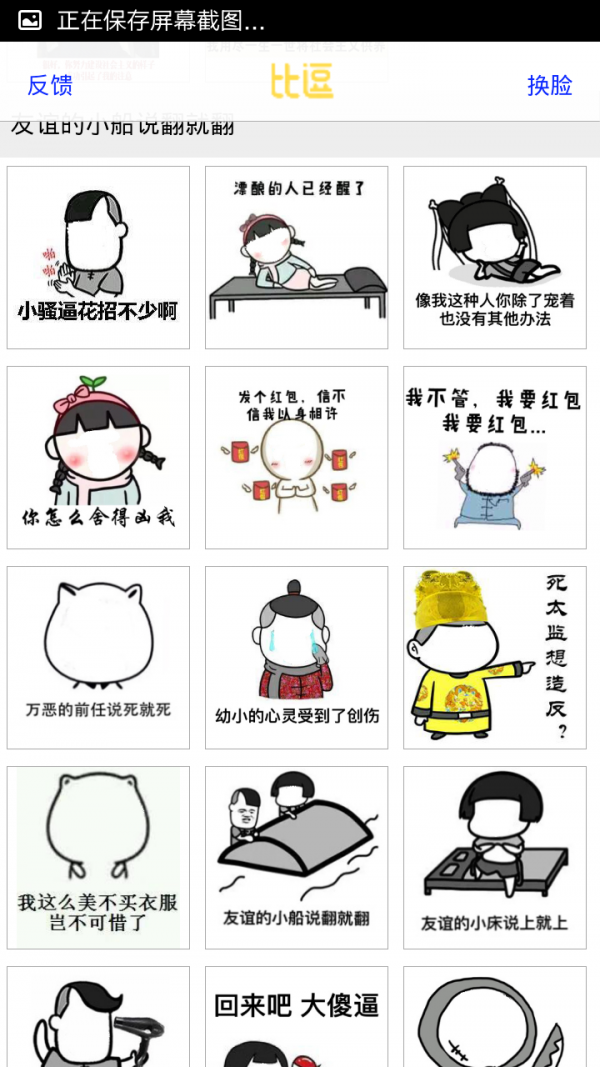Open the 友谊的小船说翻就翻 sticker

point(296,858)
